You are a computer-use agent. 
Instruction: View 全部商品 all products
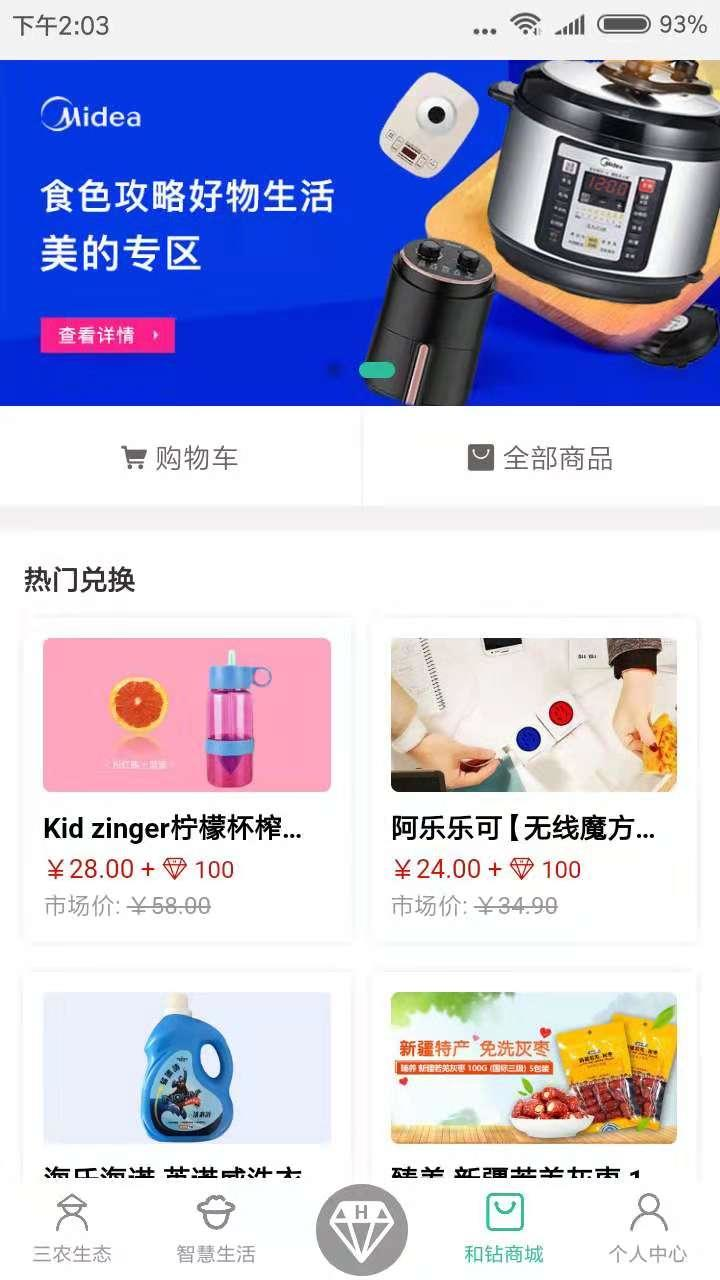click(x=540, y=458)
